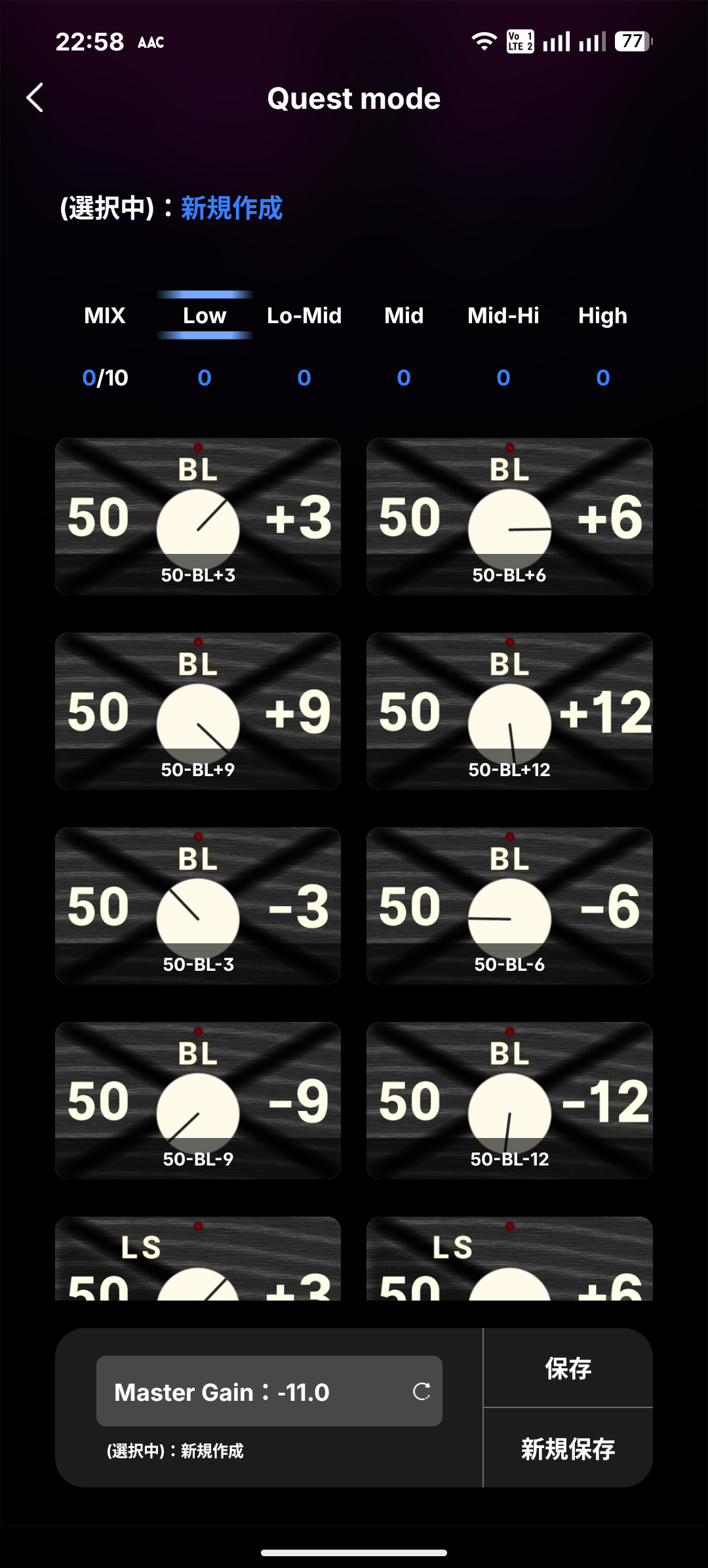Select the 50-BL-3 preset card
The image size is (708, 1568).
(x=198, y=906)
